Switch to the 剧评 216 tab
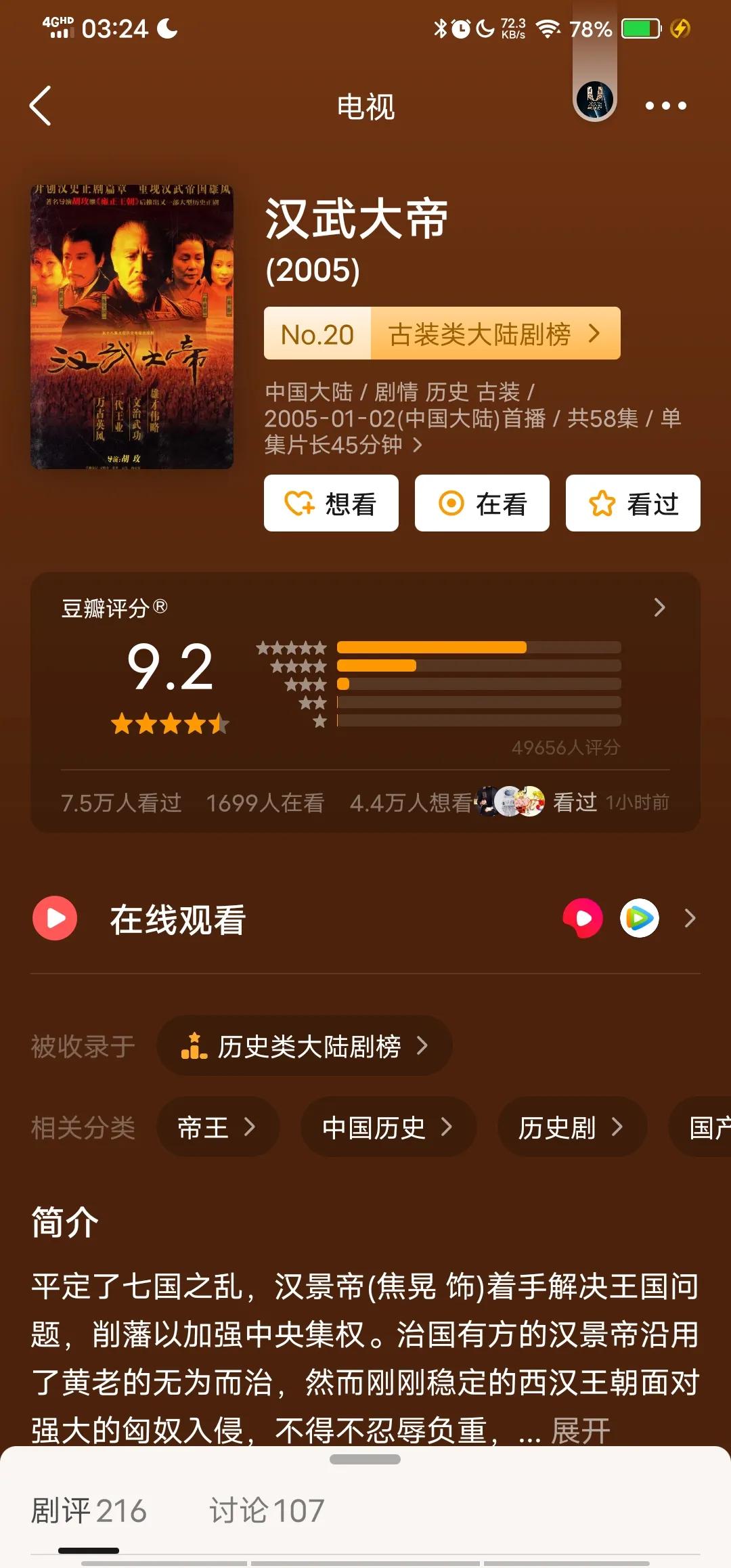 pyautogui.click(x=89, y=1511)
